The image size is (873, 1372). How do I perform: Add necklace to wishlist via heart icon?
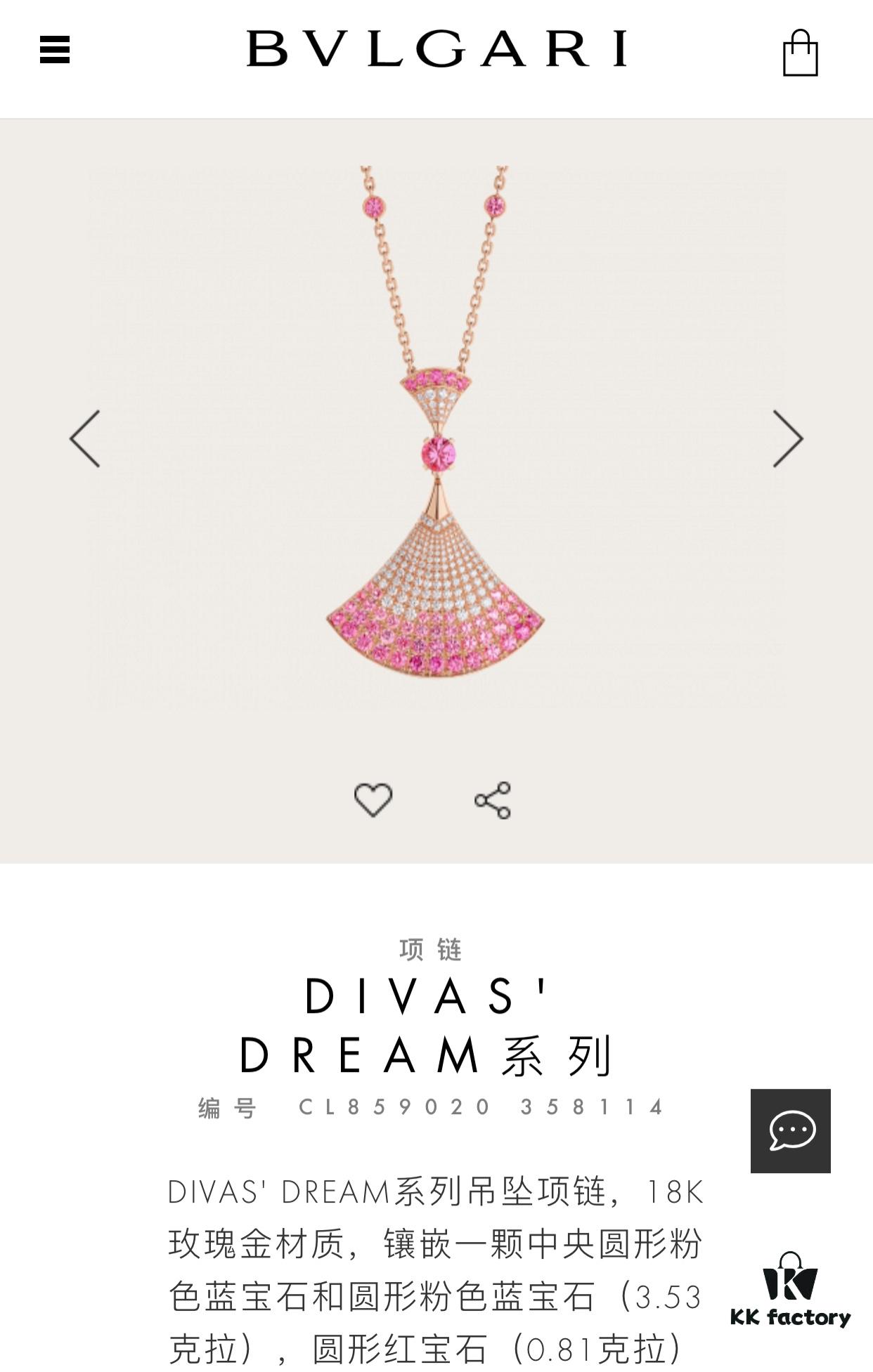pos(373,798)
